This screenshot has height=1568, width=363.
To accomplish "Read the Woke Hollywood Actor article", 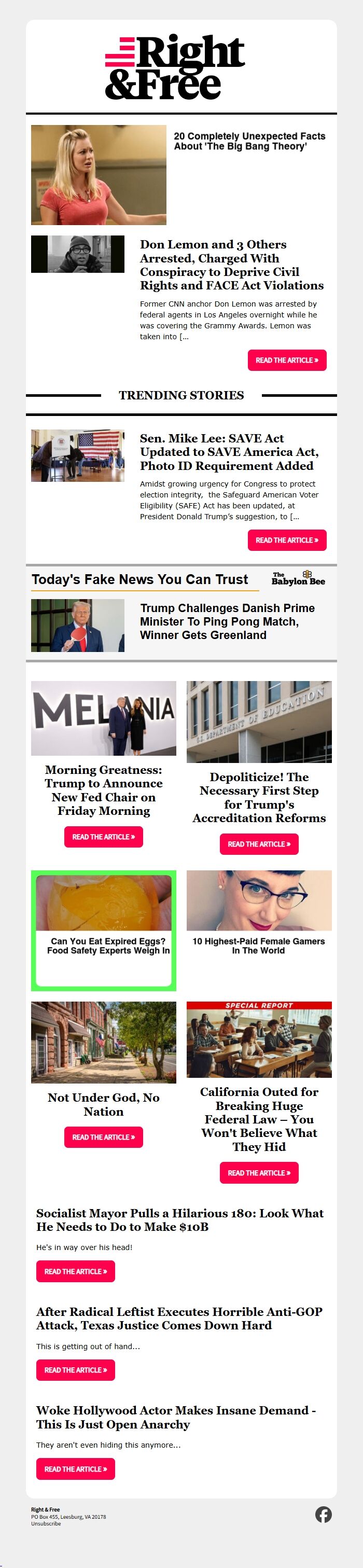I will tap(76, 1469).
